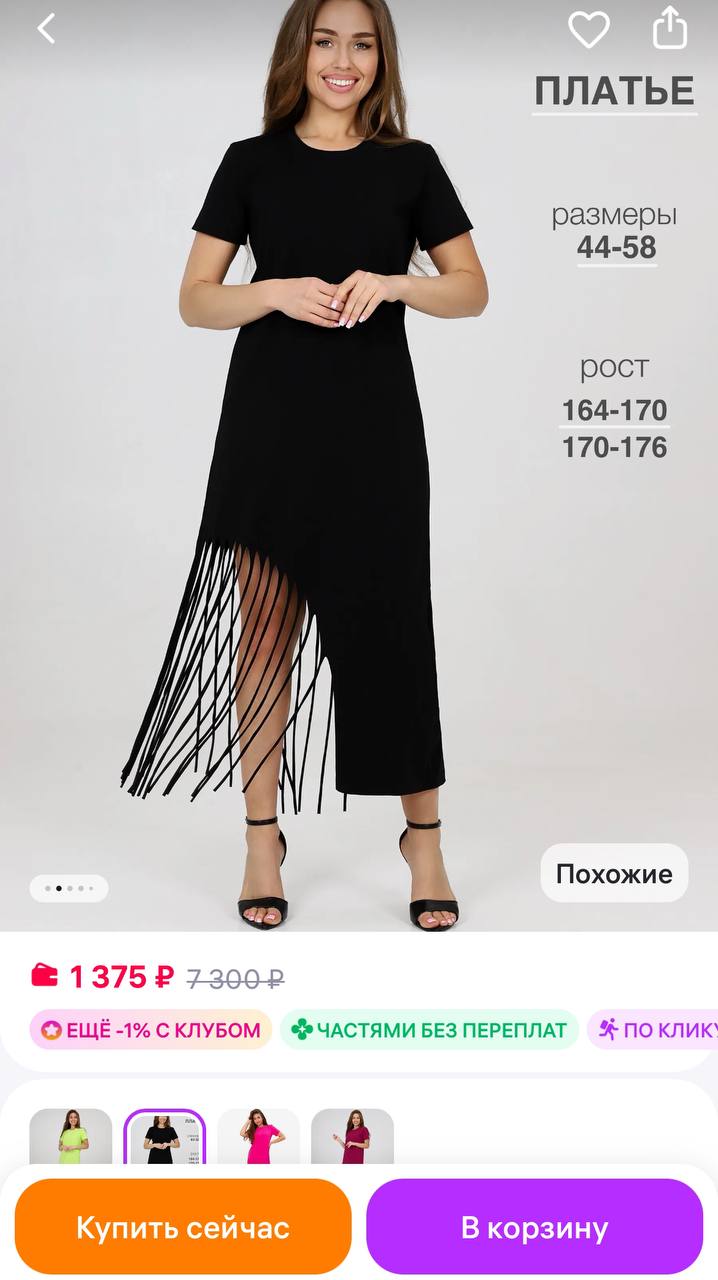The image size is (718, 1280).
Task: Share this product
Action: click(670, 28)
